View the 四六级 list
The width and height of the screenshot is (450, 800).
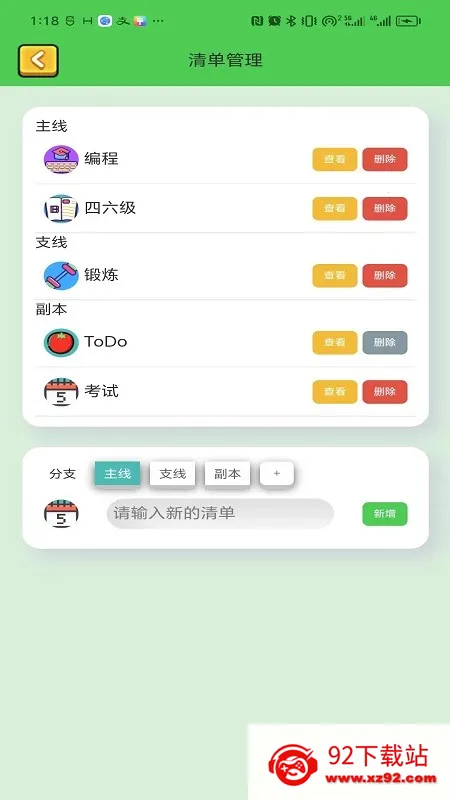335,208
